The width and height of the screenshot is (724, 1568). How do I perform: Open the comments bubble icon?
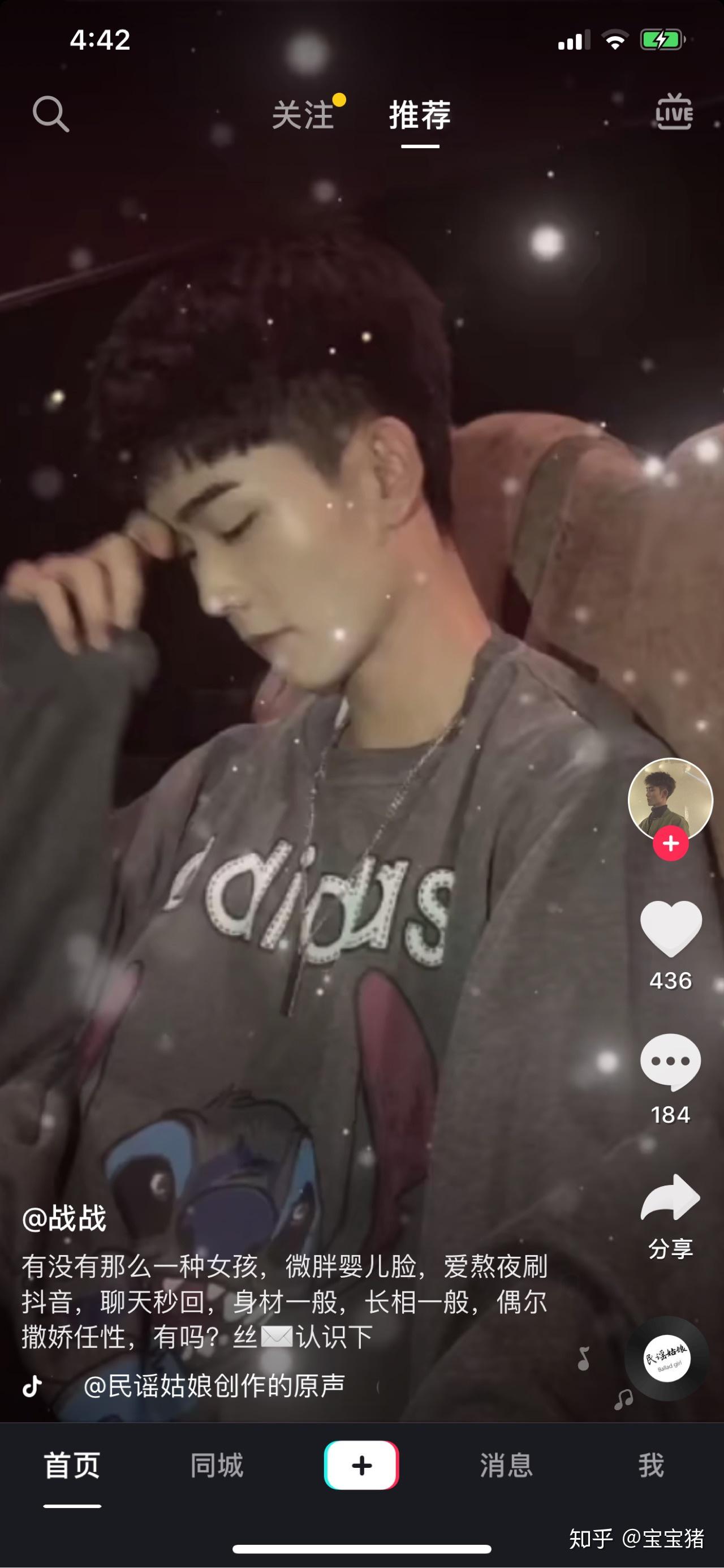(670, 1062)
